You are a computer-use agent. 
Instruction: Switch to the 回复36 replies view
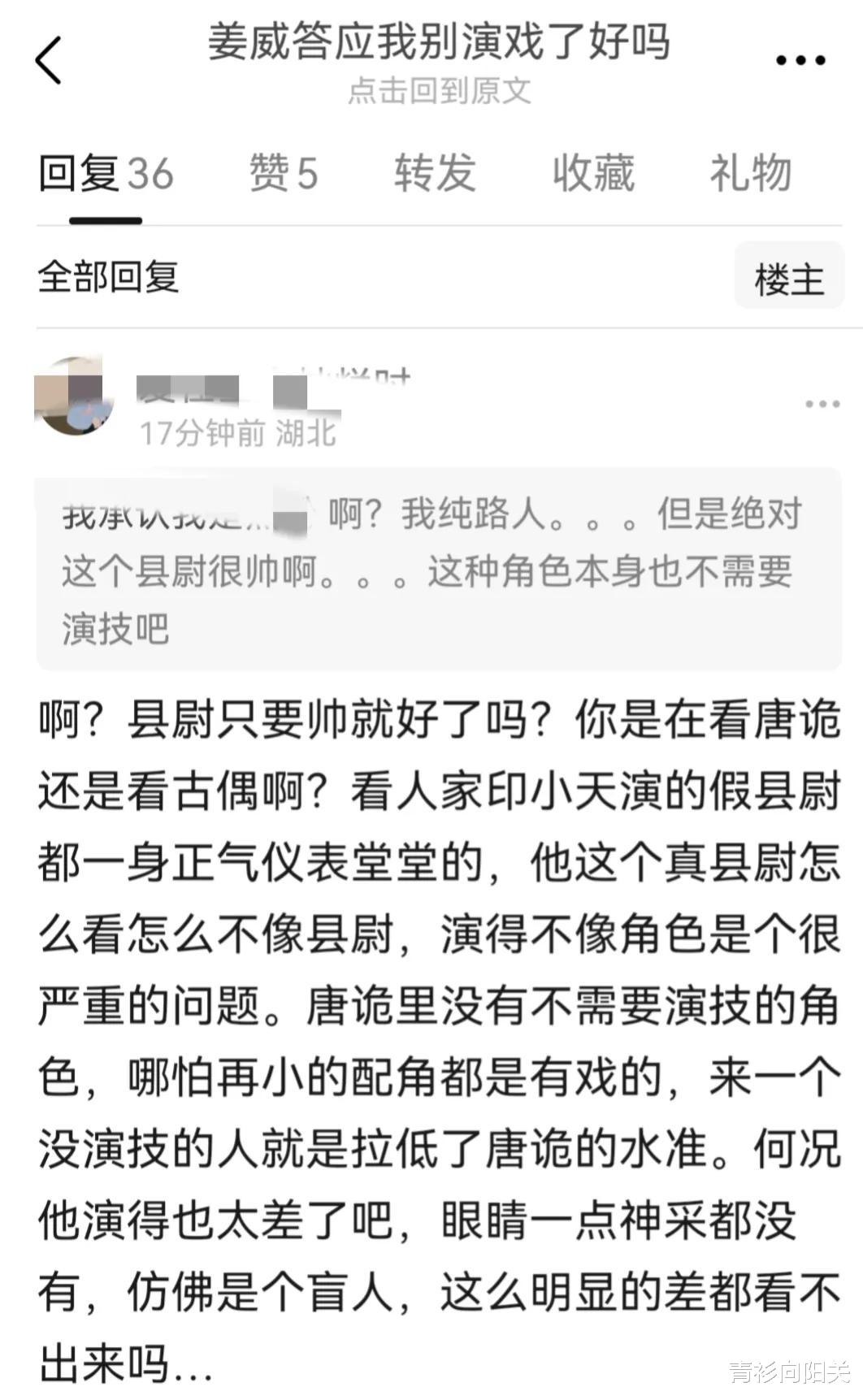point(106,172)
